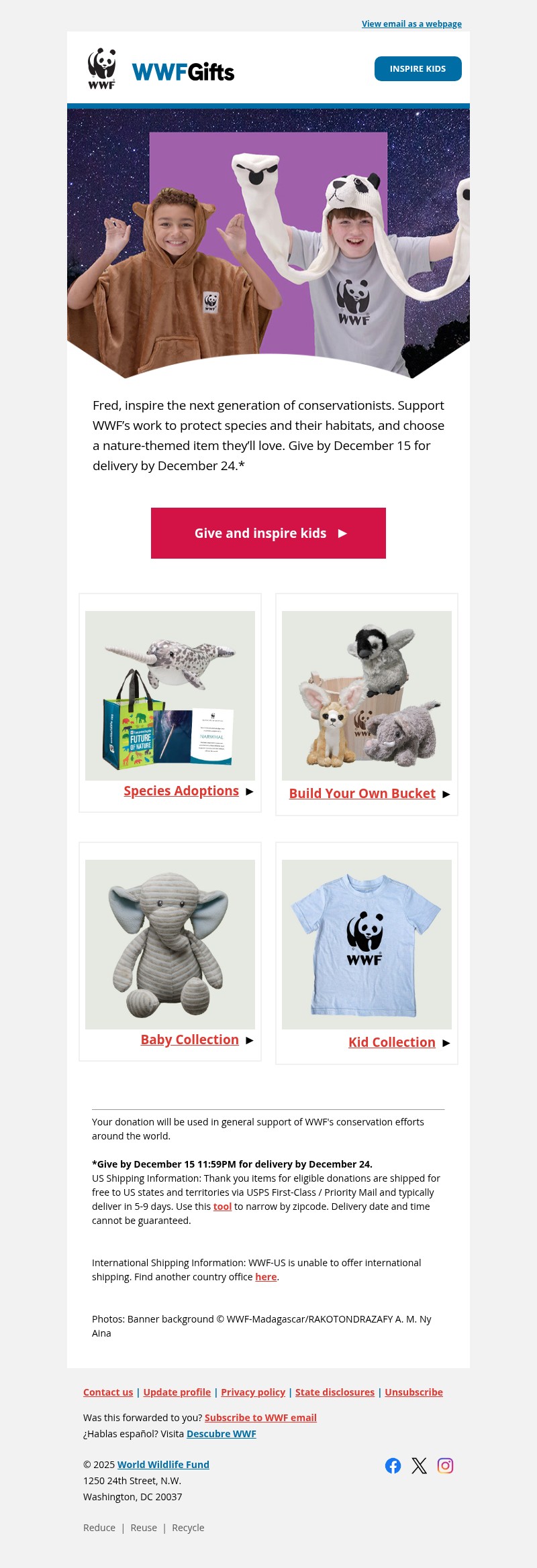This screenshot has width=537, height=1568.
Task: Tap the INSPIRE KIDS button
Action: [x=418, y=69]
